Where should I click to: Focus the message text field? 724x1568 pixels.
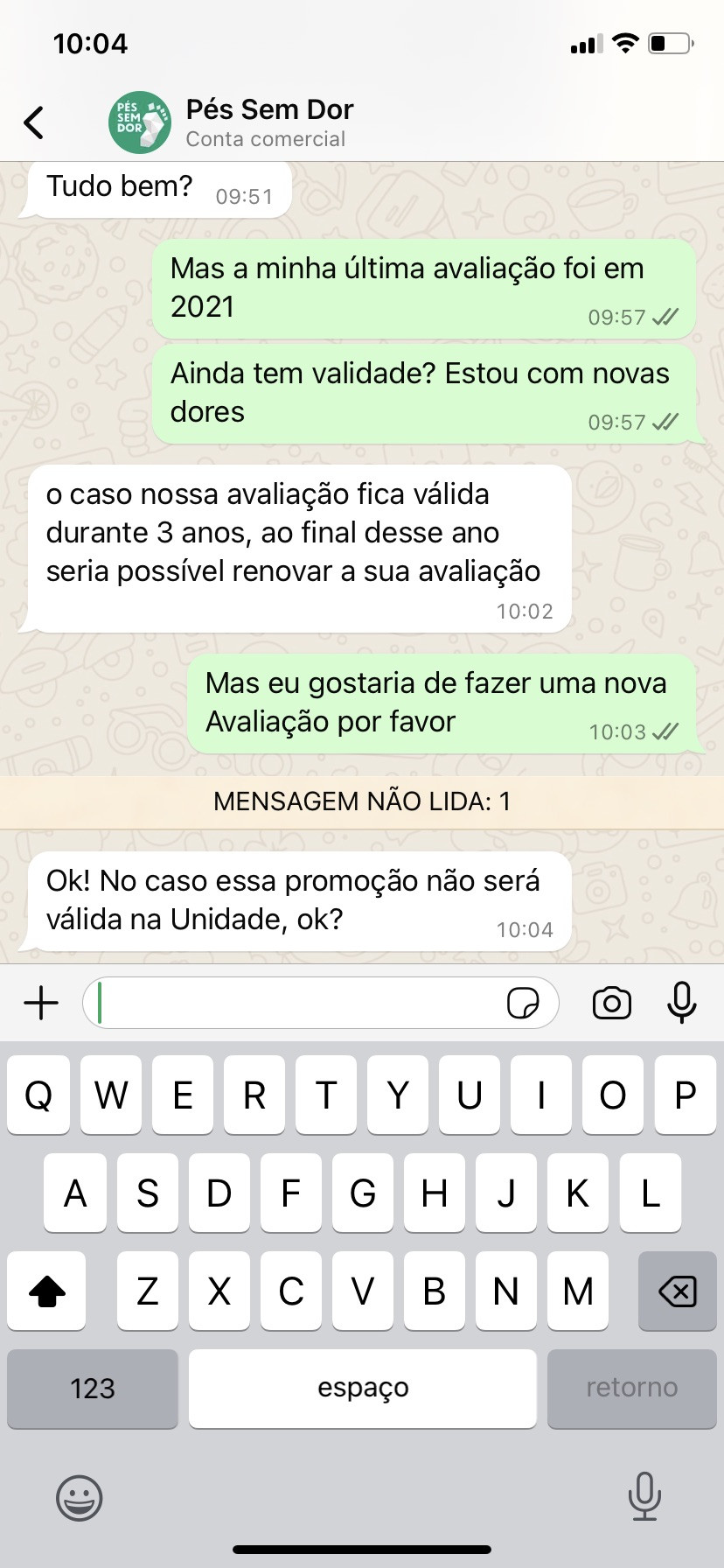(x=297, y=1003)
